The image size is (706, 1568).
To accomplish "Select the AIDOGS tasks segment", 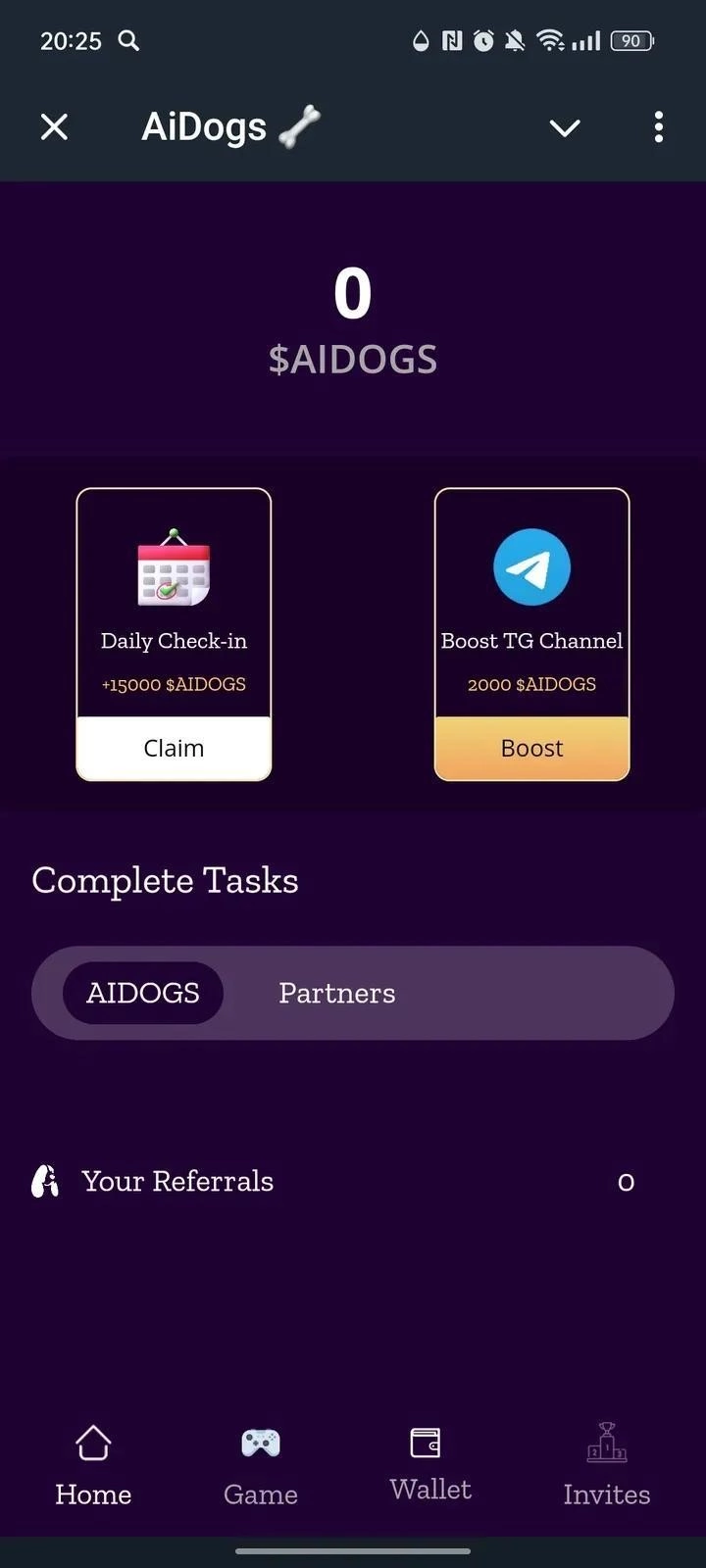I will point(143,993).
